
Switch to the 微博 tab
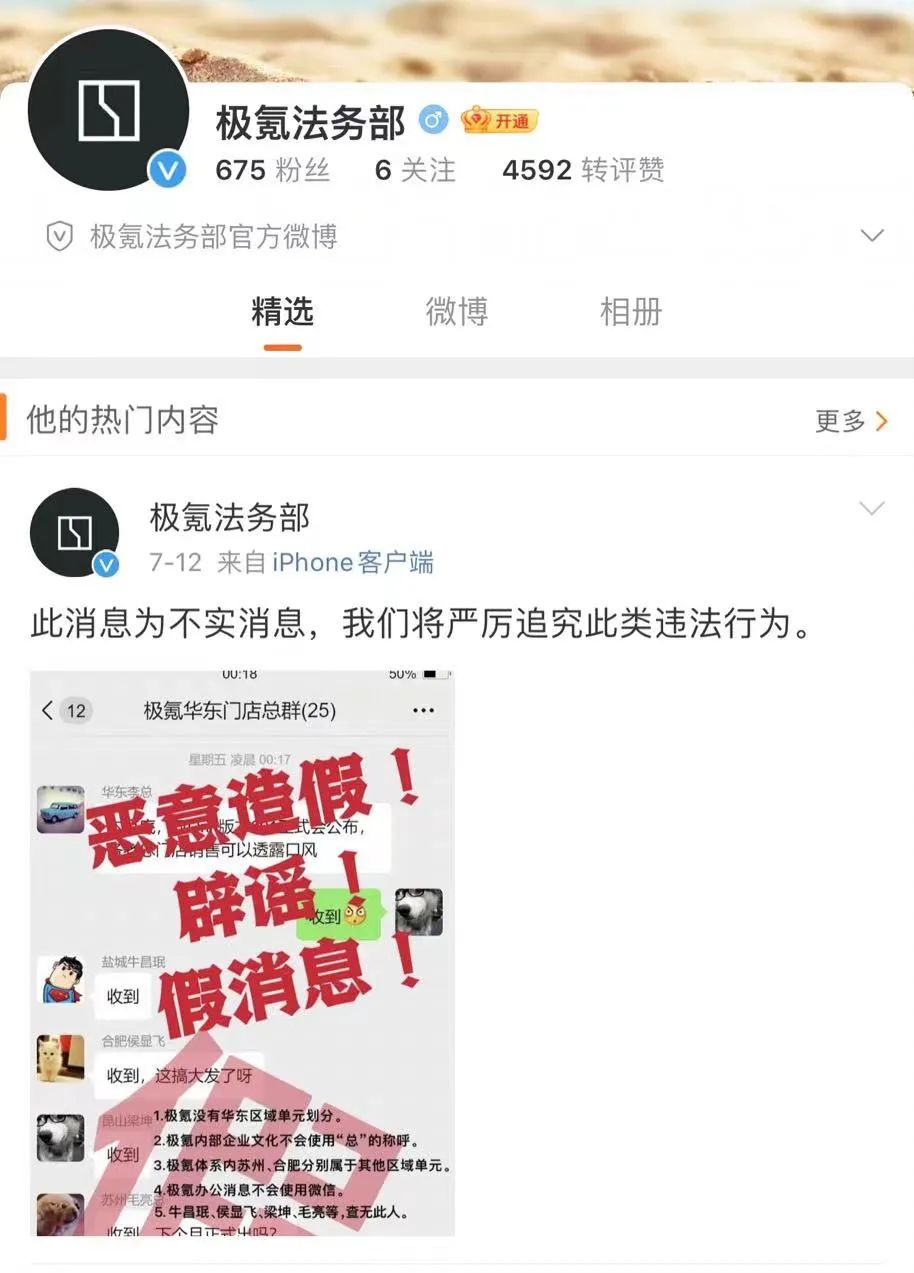pyautogui.click(x=457, y=312)
